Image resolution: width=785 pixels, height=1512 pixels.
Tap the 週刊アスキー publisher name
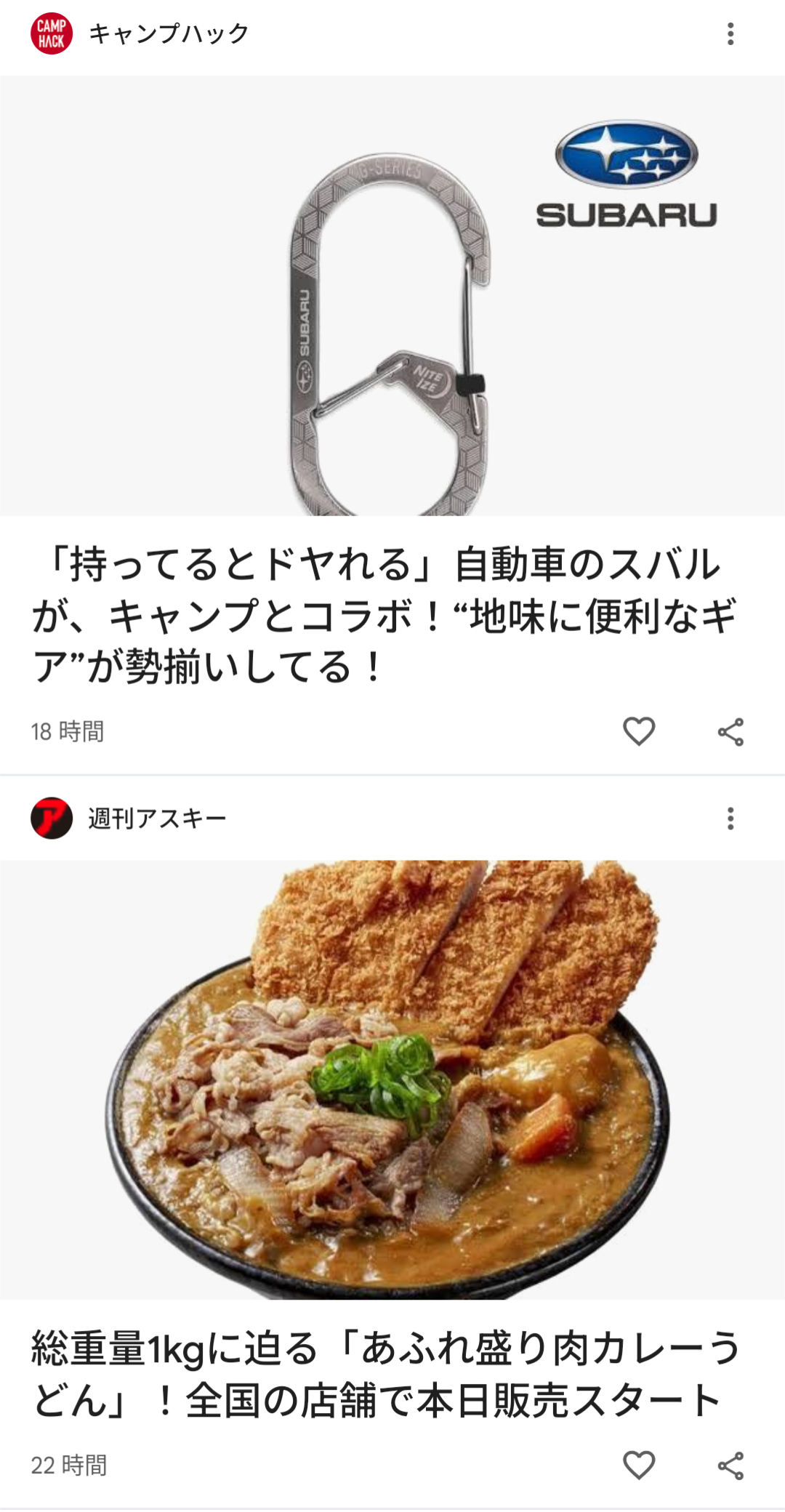[x=157, y=819]
